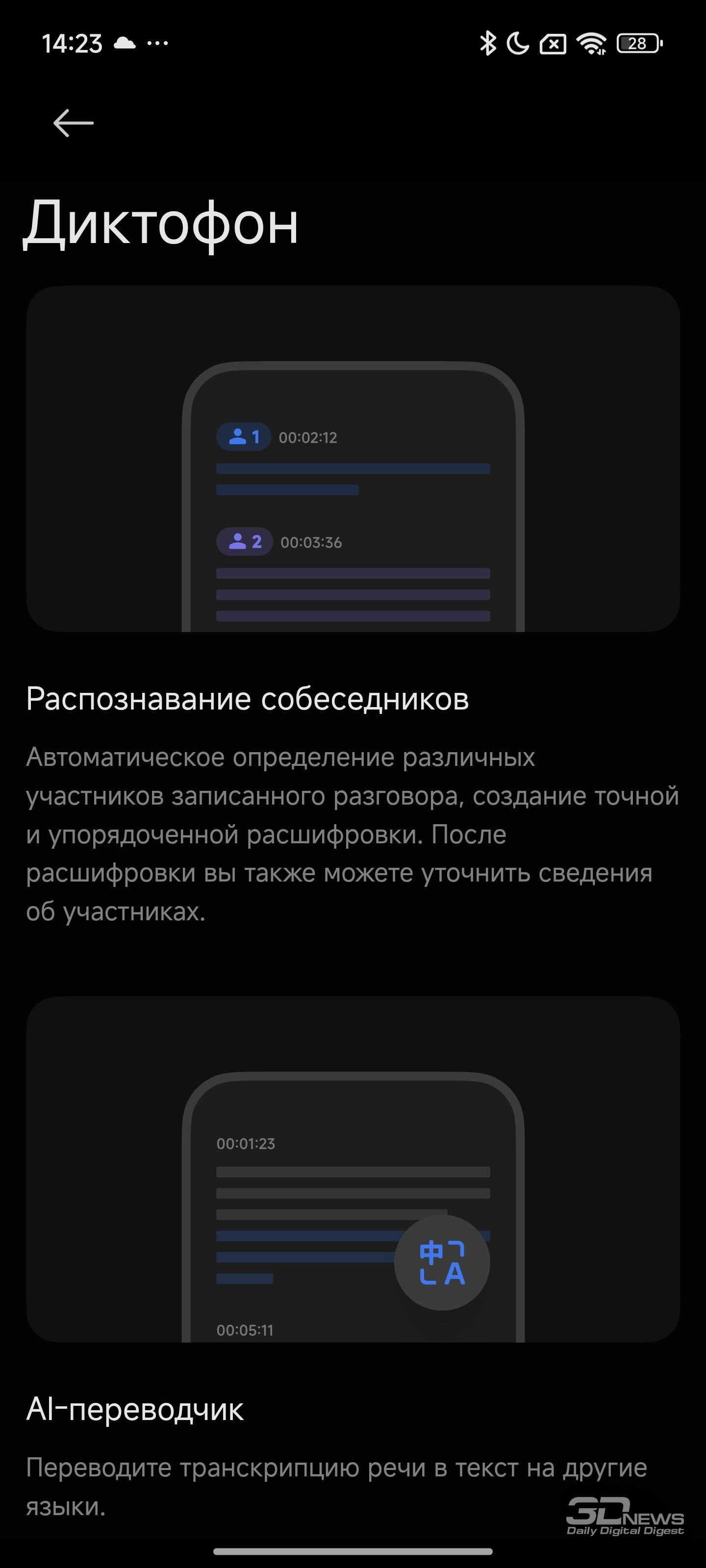706x1568 pixels.
Task: Go back using the top arrow
Action: [x=73, y=123]
